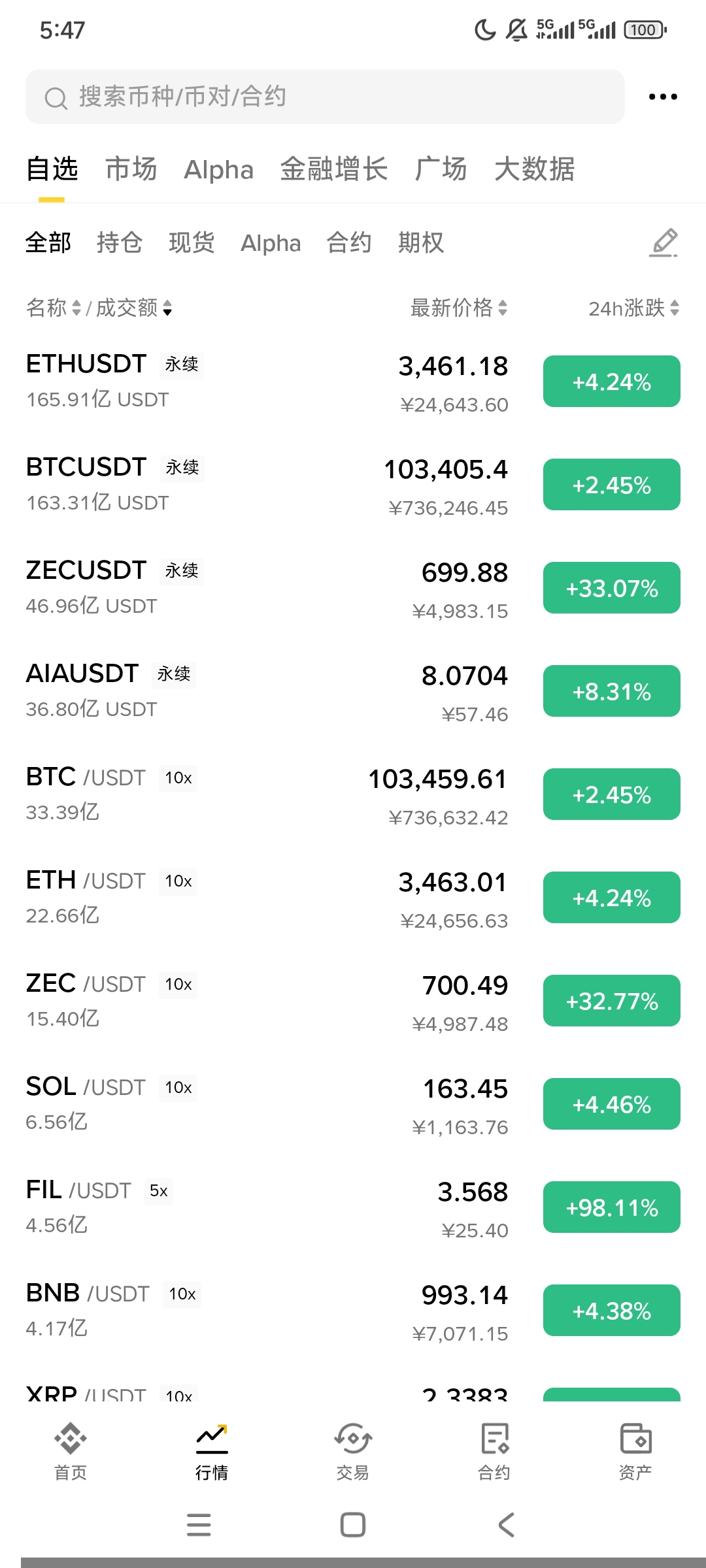Show only 现货 pairs
Viewport: 706px width, 1568px height.
pyautogui.click(x=192, y=242)
